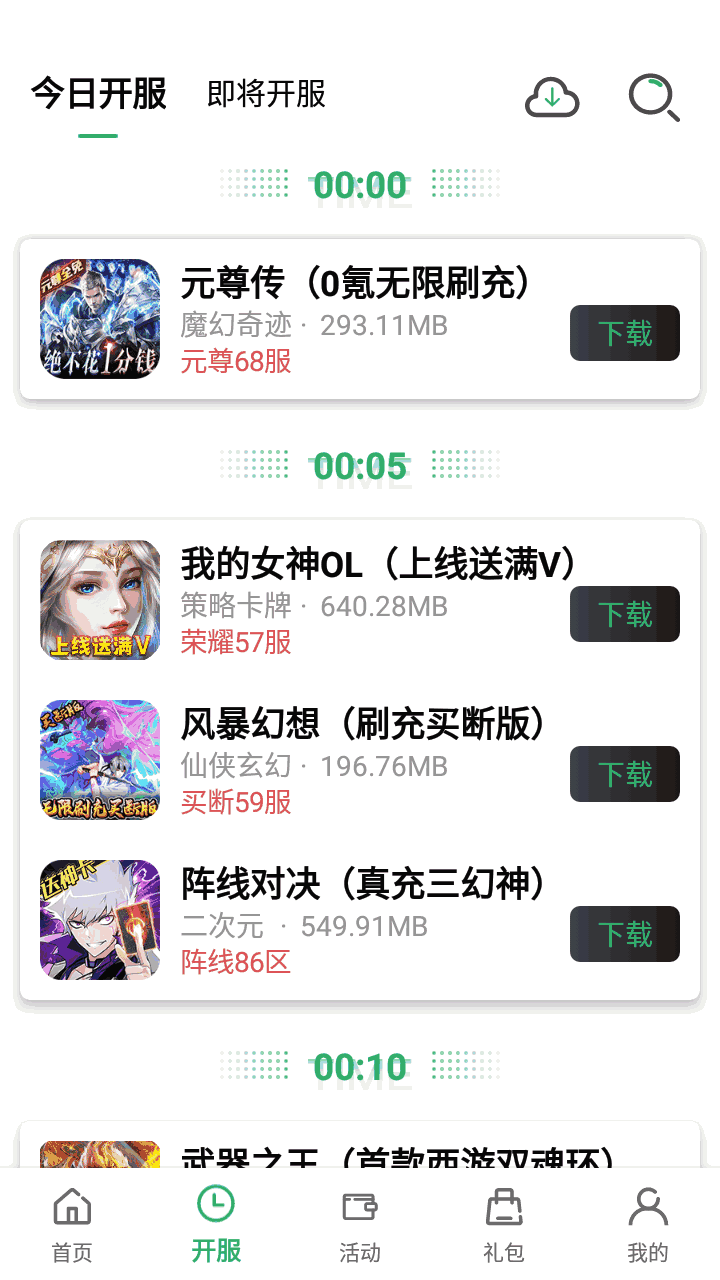Open the 礼包 gift tab
Viewport: 720px width, 1280px height.
(504, 1224)
